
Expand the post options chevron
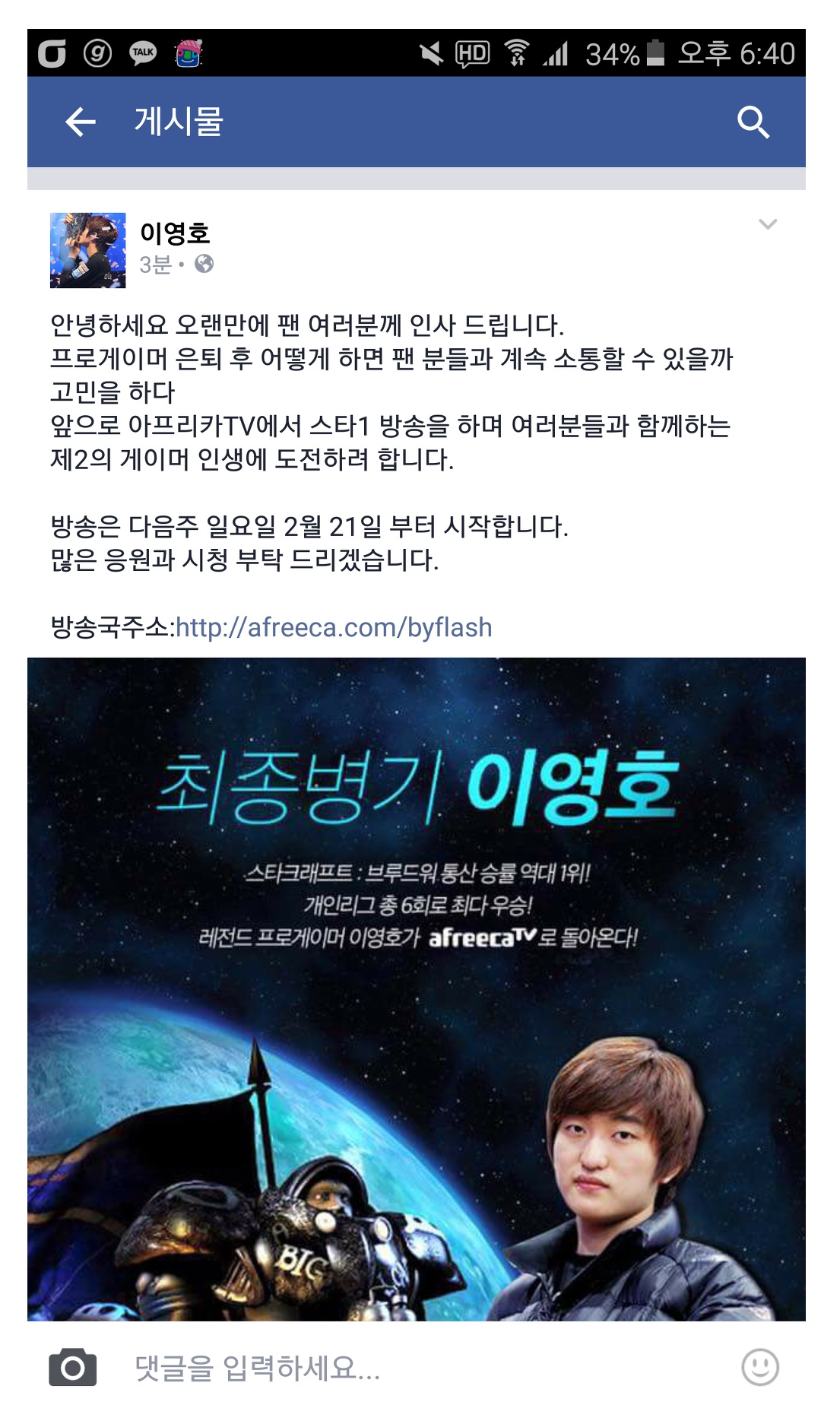point(768,224)
